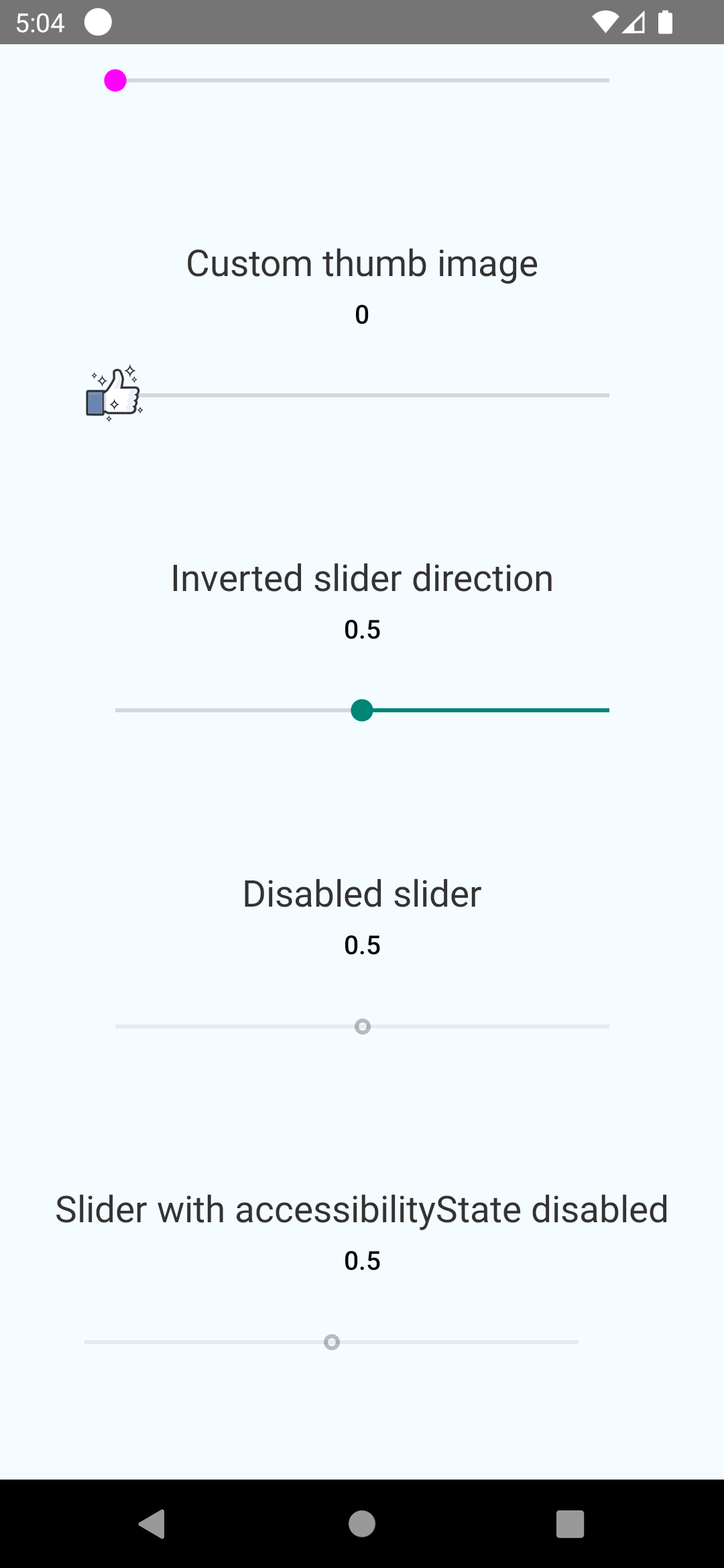Open recent apps overview
This screenshot has width=724, height=1568.
pos(570,1524)
